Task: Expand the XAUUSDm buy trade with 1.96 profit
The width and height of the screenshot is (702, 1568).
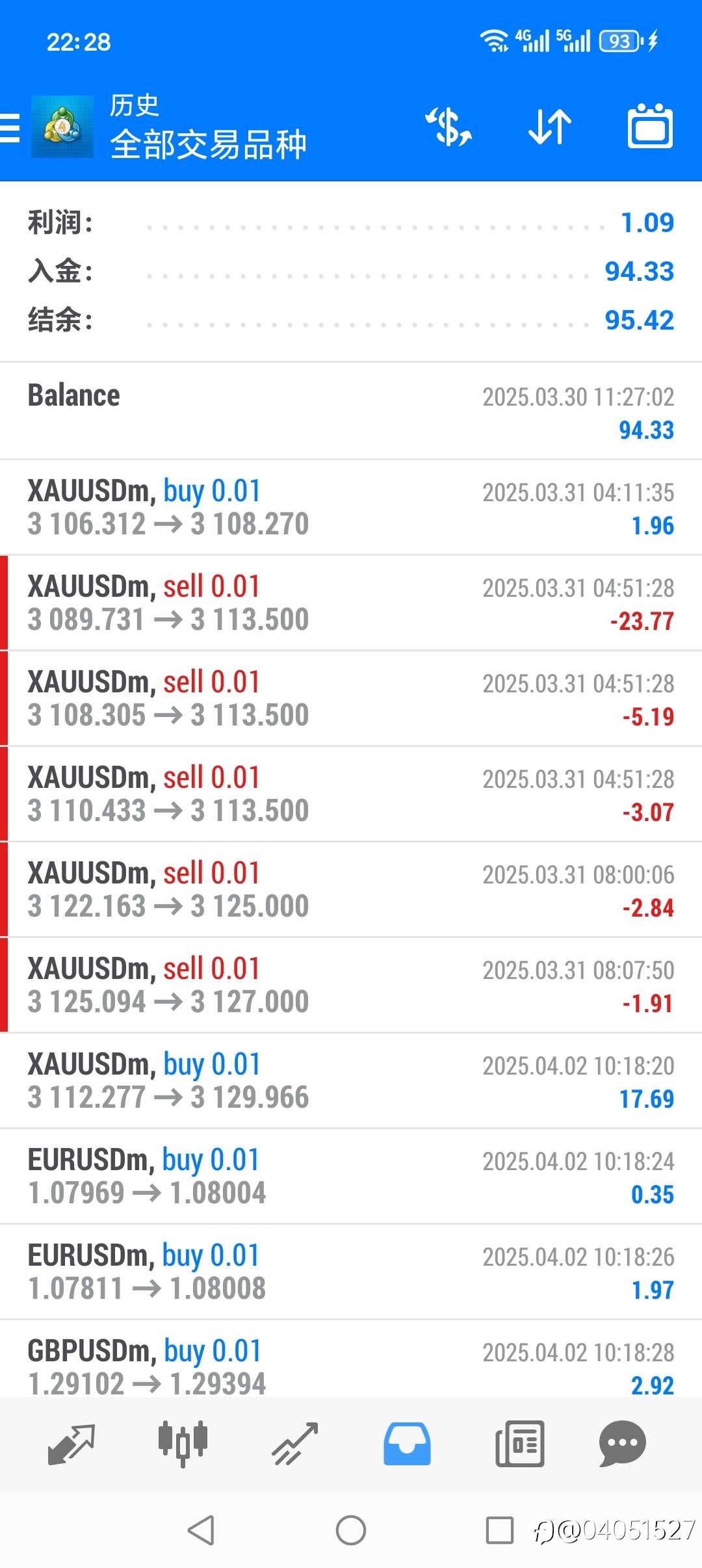Action: (x=351, y=507)
